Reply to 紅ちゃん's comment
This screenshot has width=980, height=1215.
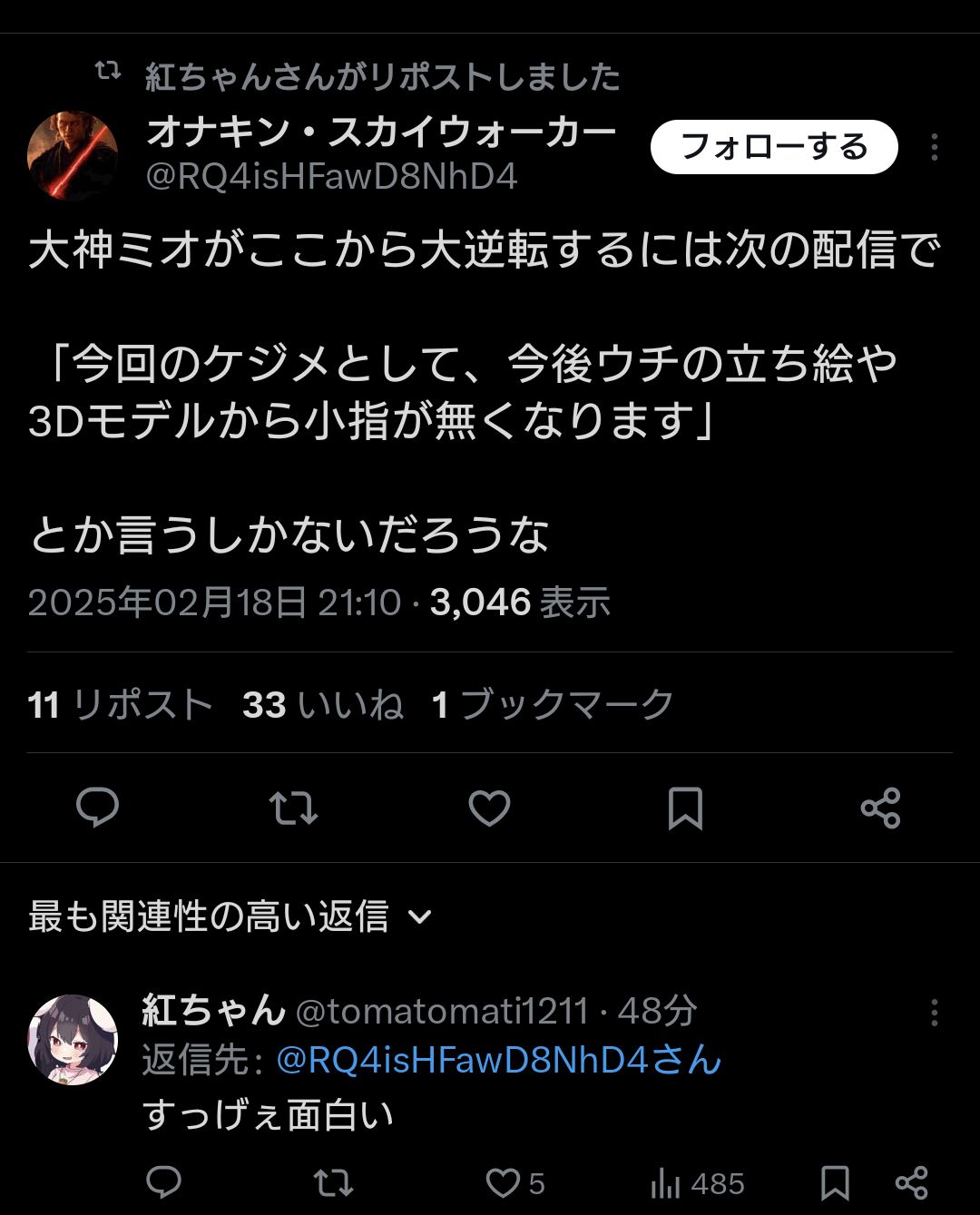(164, 1182)
